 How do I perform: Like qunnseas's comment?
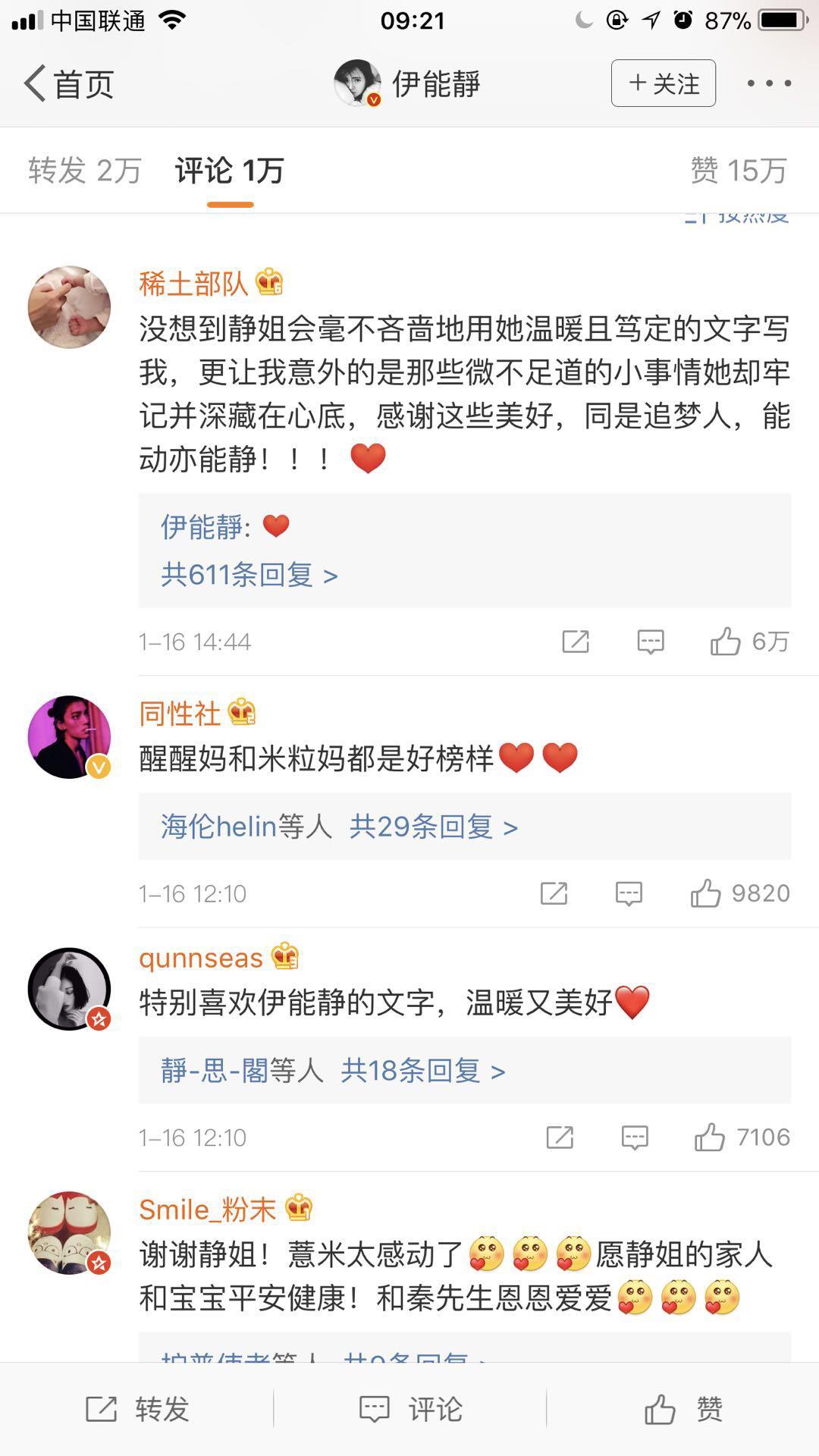(x=711, y=1137)
